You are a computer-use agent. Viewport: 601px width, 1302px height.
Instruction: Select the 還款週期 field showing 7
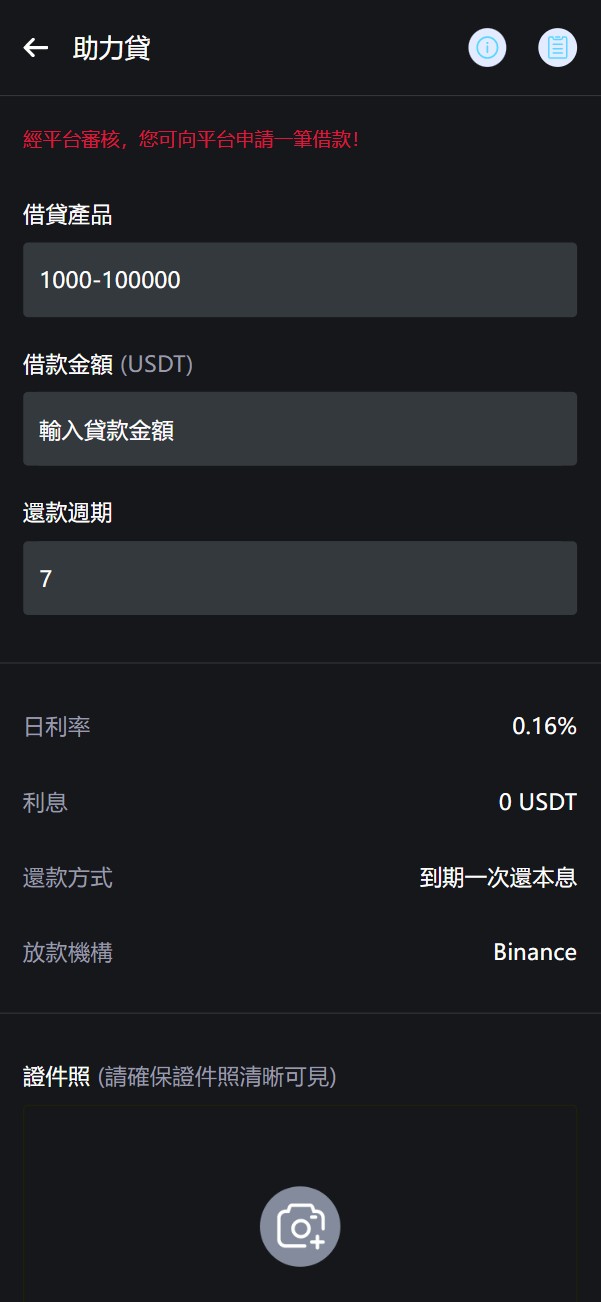(x=300, y=578)
